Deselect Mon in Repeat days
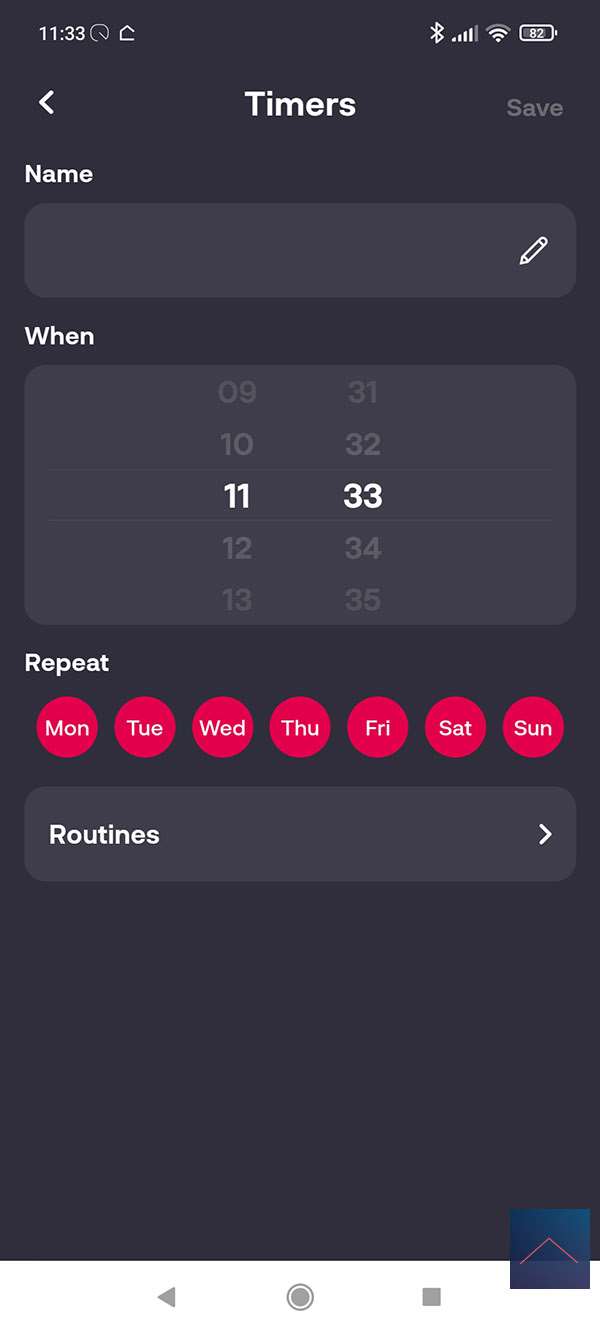 point(67,727)
